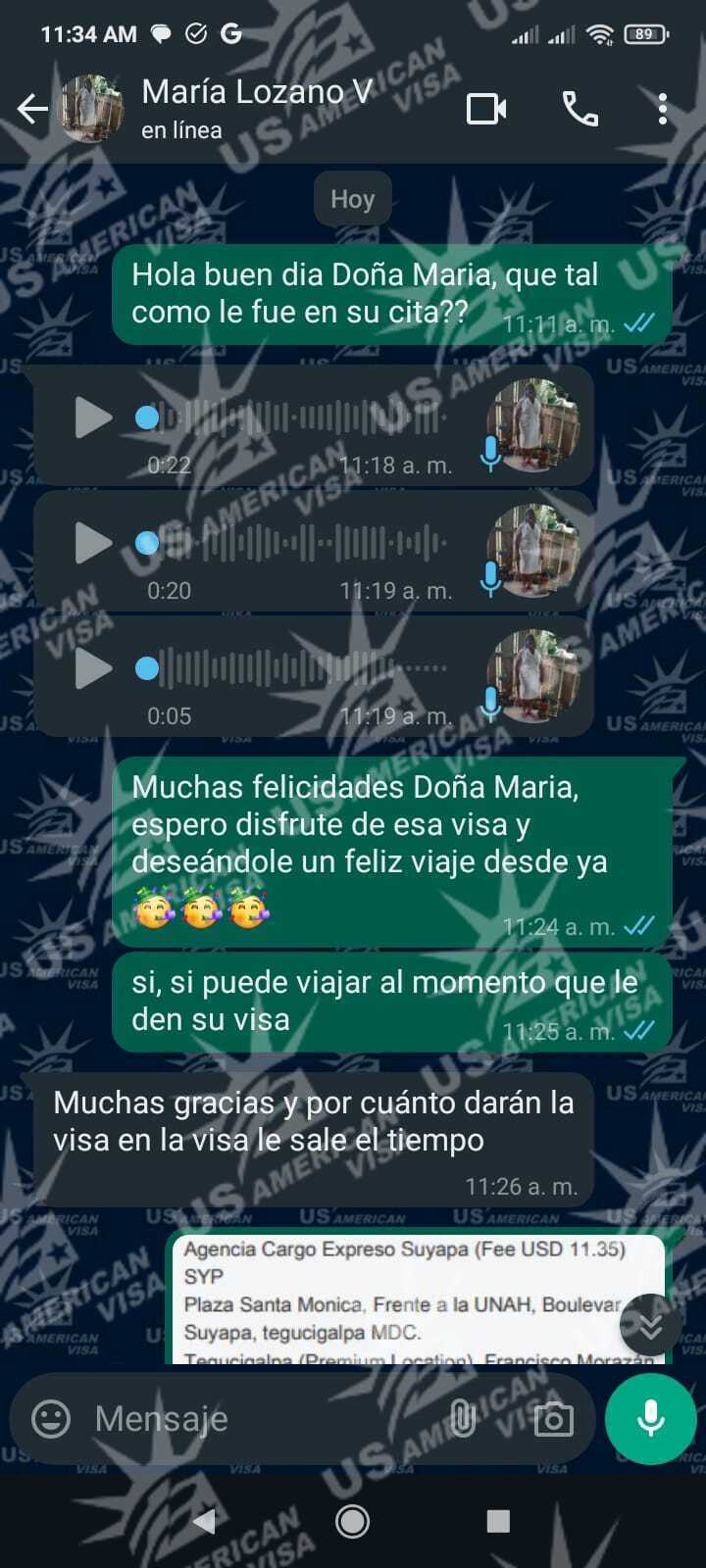Go back from María Lozano's chat
Screen dimensions: 706x1568
[x=32, y=109]
